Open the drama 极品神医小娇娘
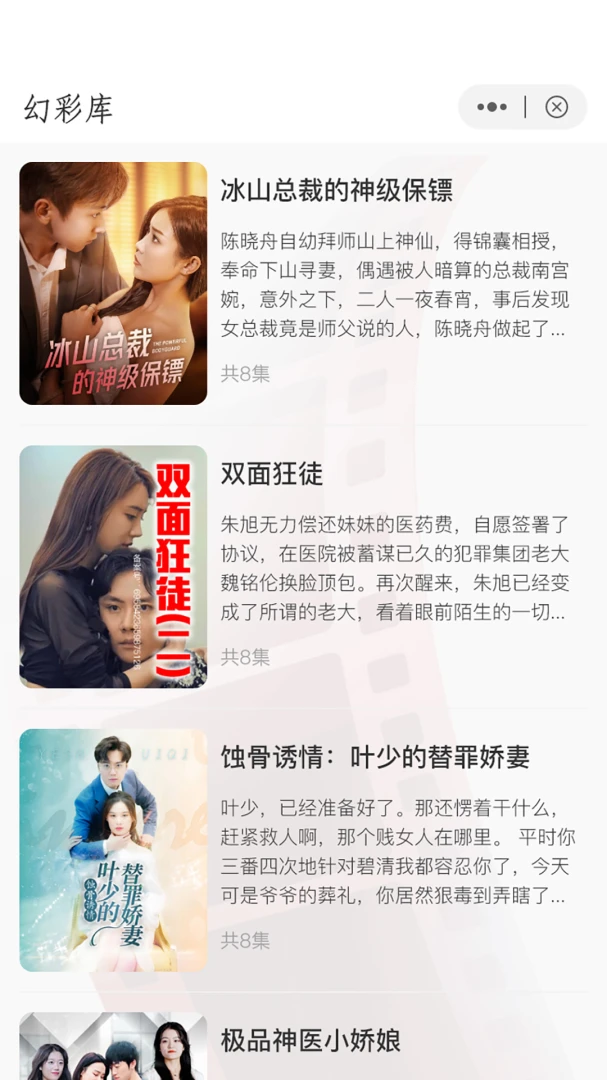607x1080 pixels. click(x=302, y=1046)
